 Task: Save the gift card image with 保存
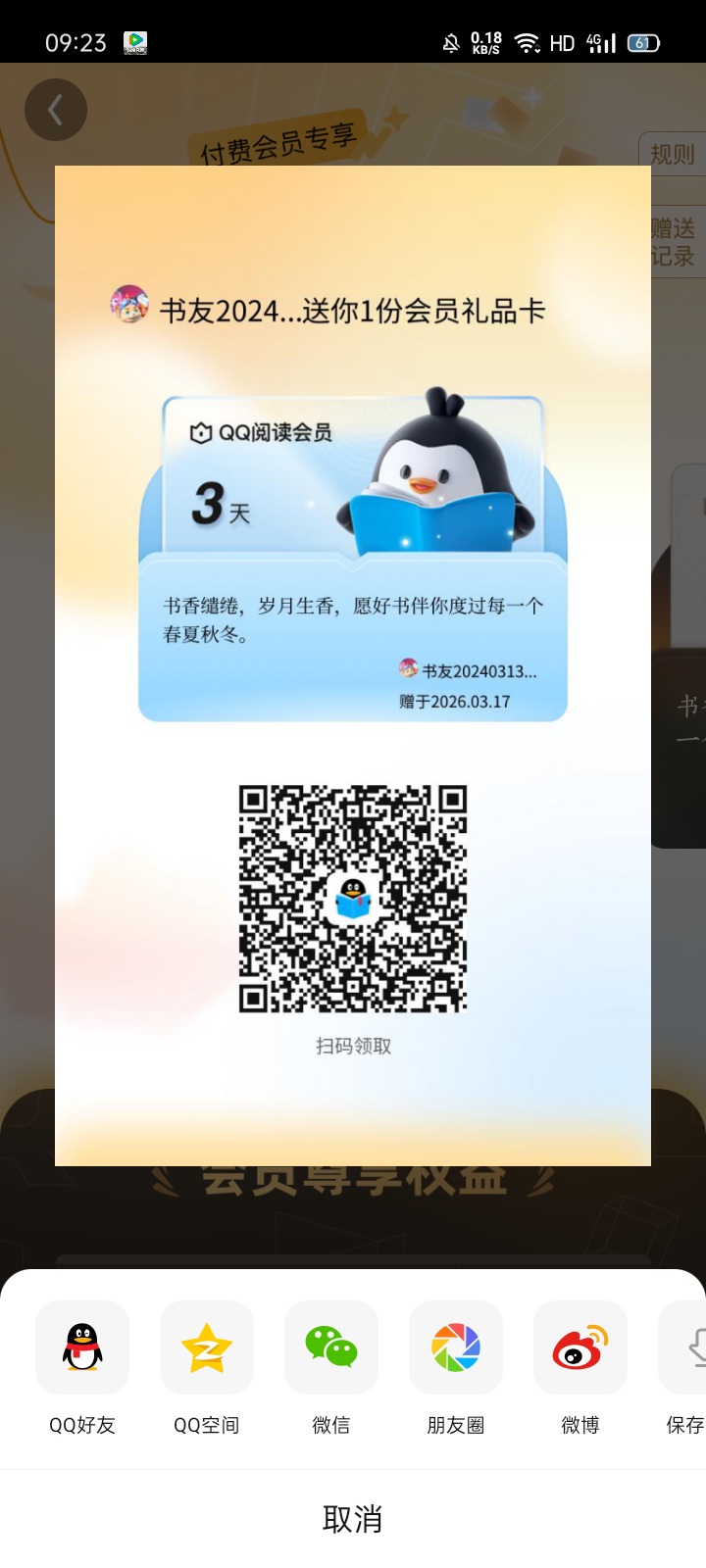[x=686, y=1347]
